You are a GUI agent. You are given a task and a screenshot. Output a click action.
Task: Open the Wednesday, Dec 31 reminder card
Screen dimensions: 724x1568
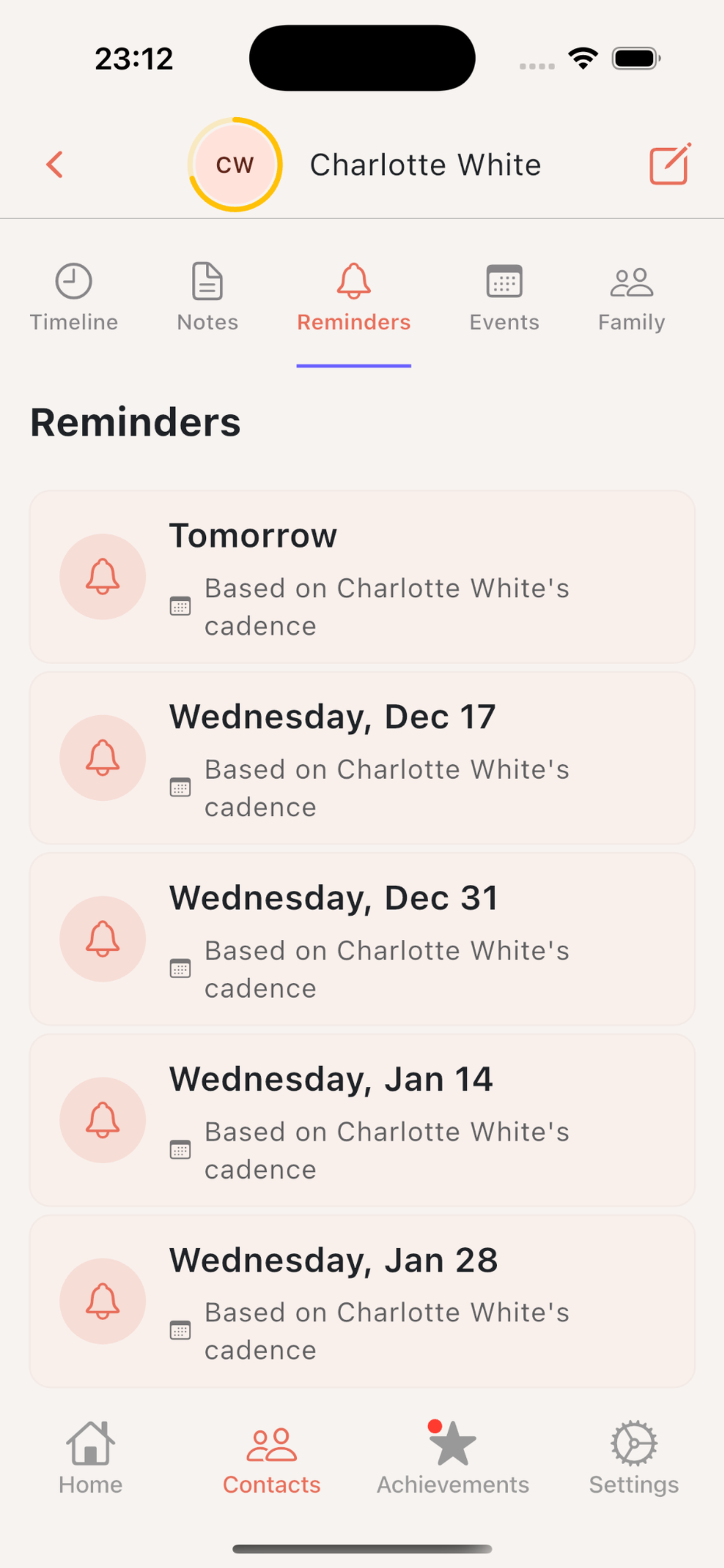tap(362, 939)
